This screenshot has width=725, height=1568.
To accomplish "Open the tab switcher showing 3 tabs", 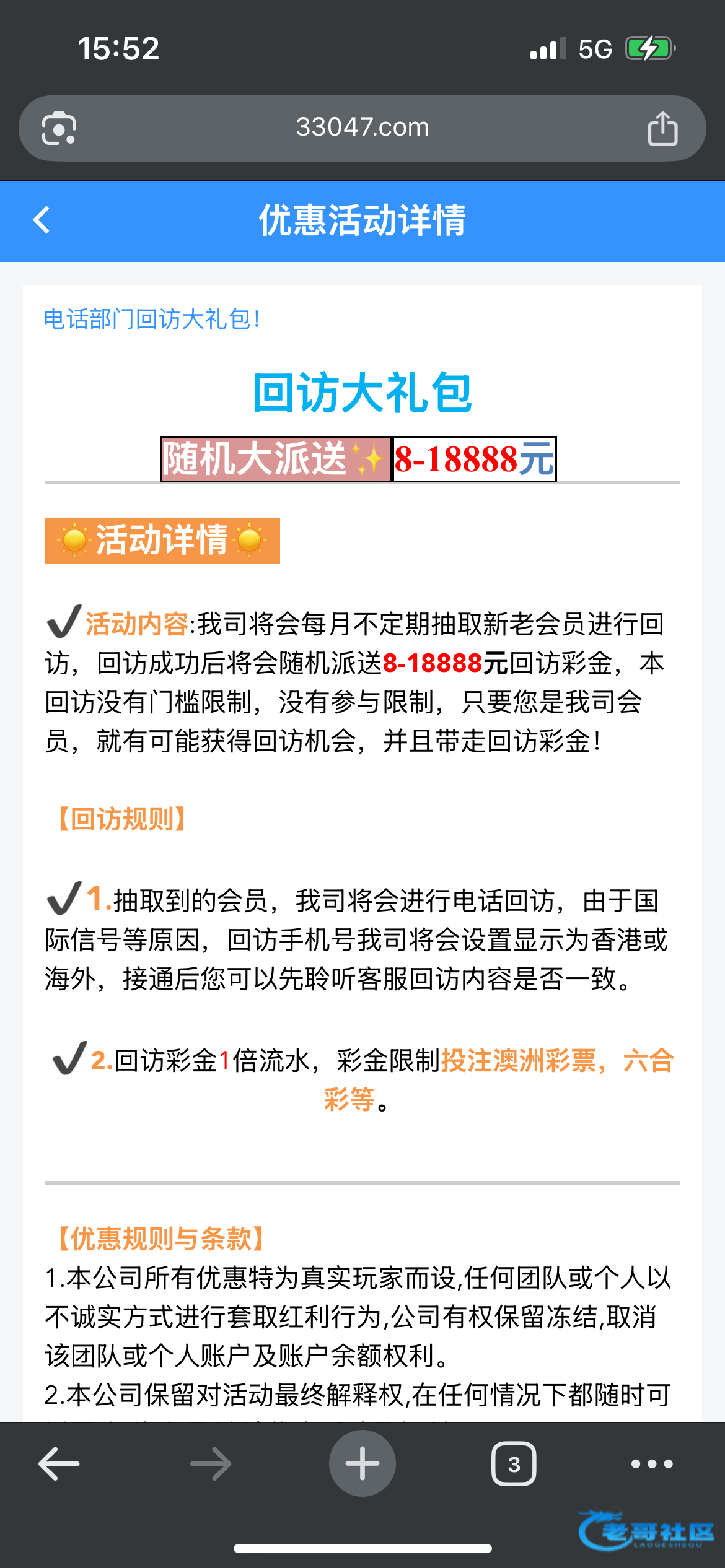I will click(514, 1464).
